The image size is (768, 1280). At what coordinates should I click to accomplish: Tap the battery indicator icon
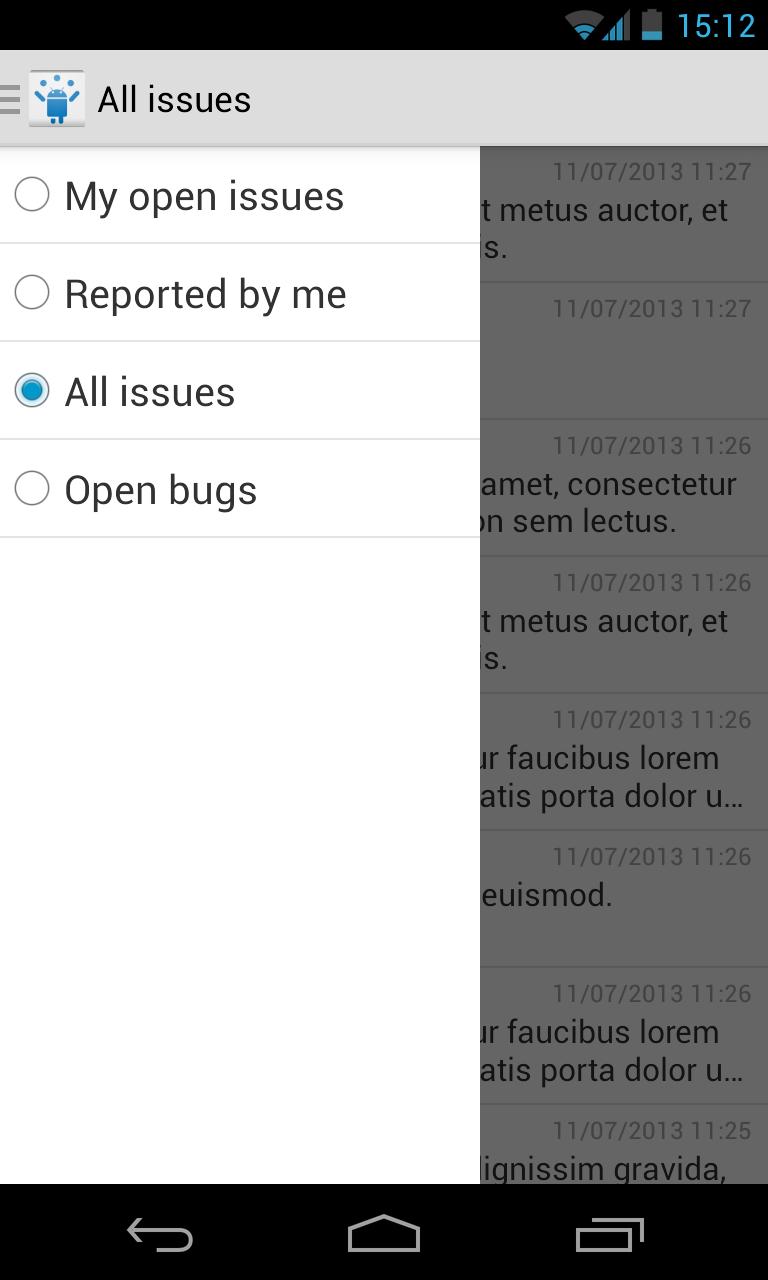tap(652, 23)
